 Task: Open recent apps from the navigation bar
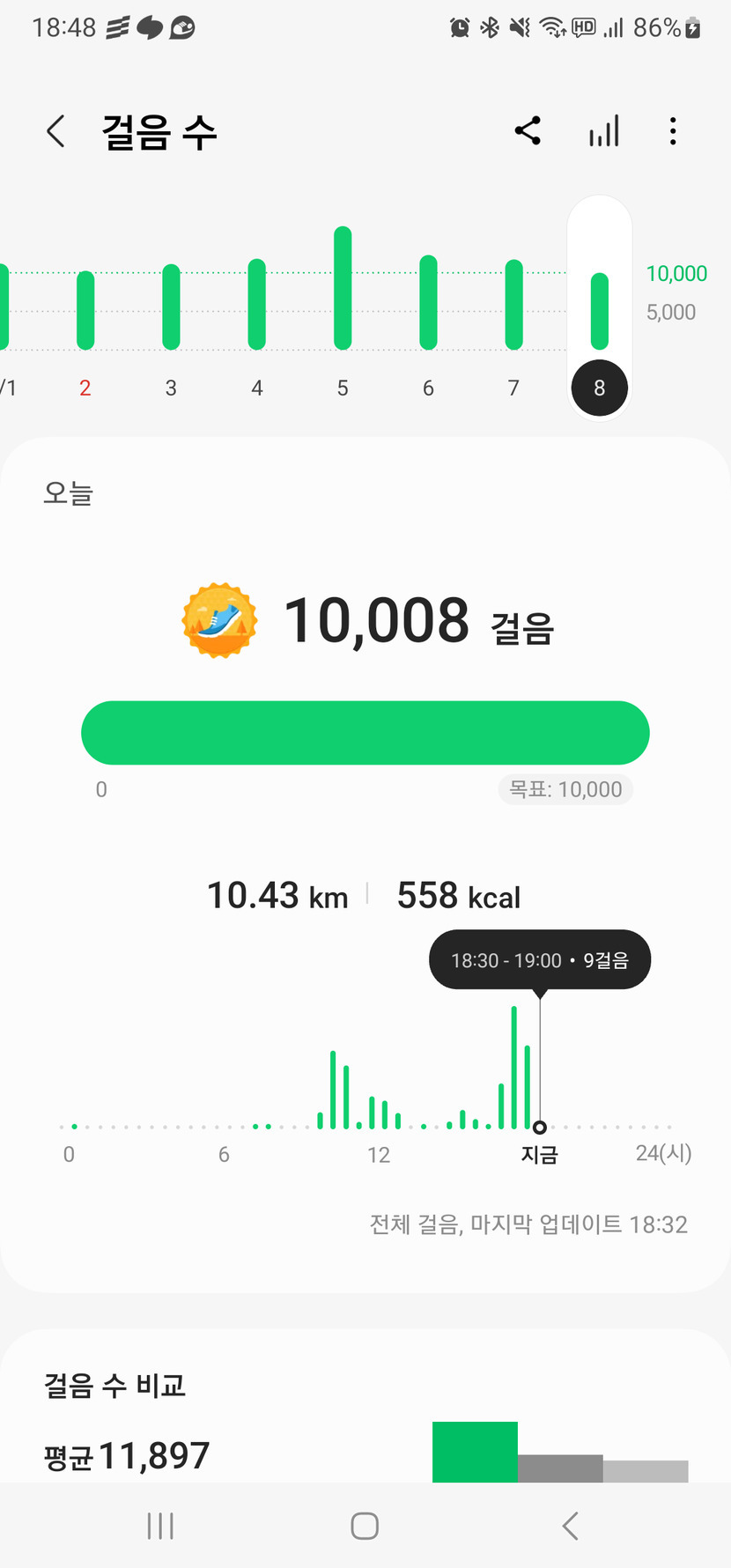(160, 1526)
